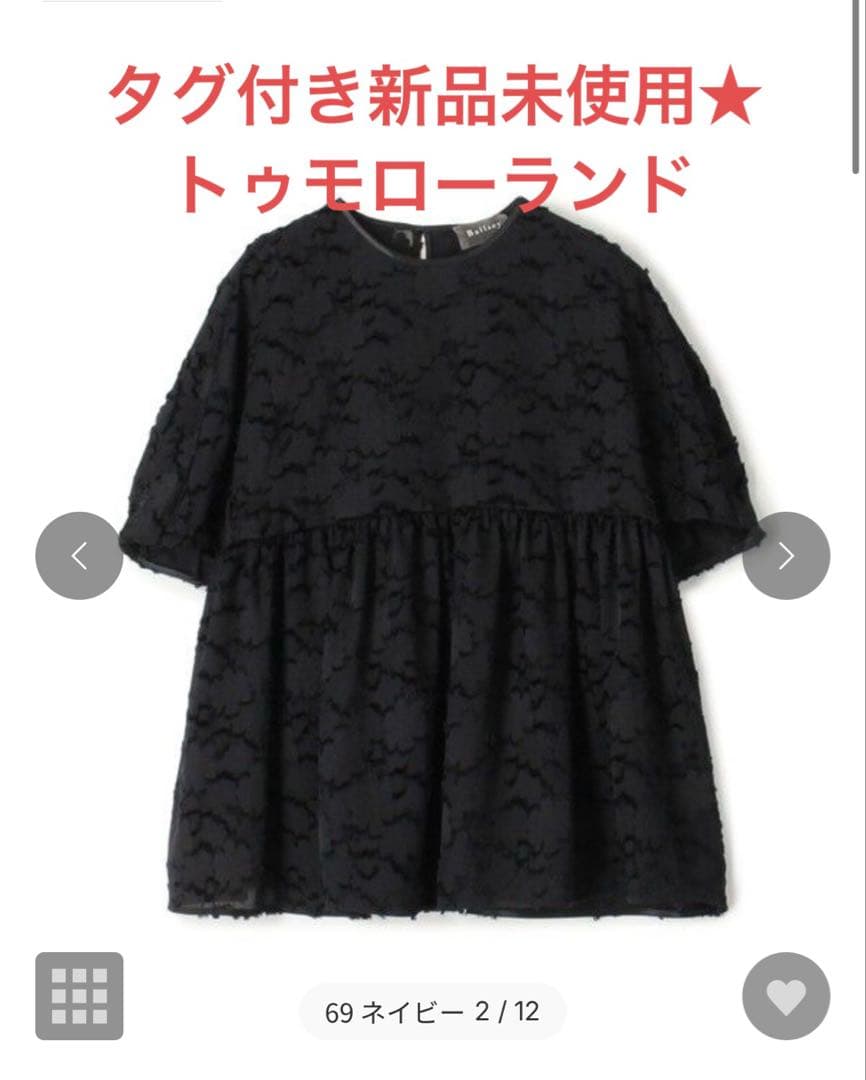Show the next product image
The height and width of the screenshot is (1080, 866).
coord(786,556)
